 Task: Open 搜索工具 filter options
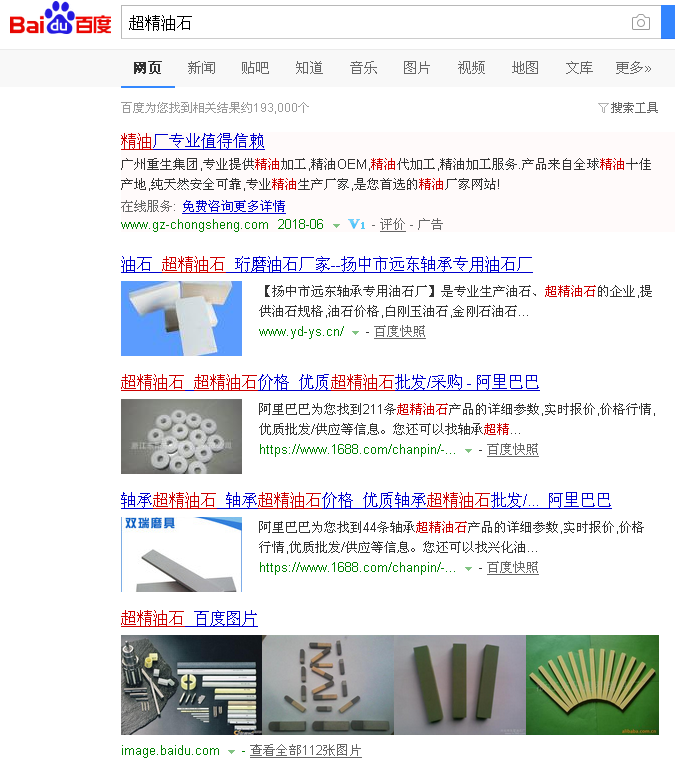pos(628,108)
